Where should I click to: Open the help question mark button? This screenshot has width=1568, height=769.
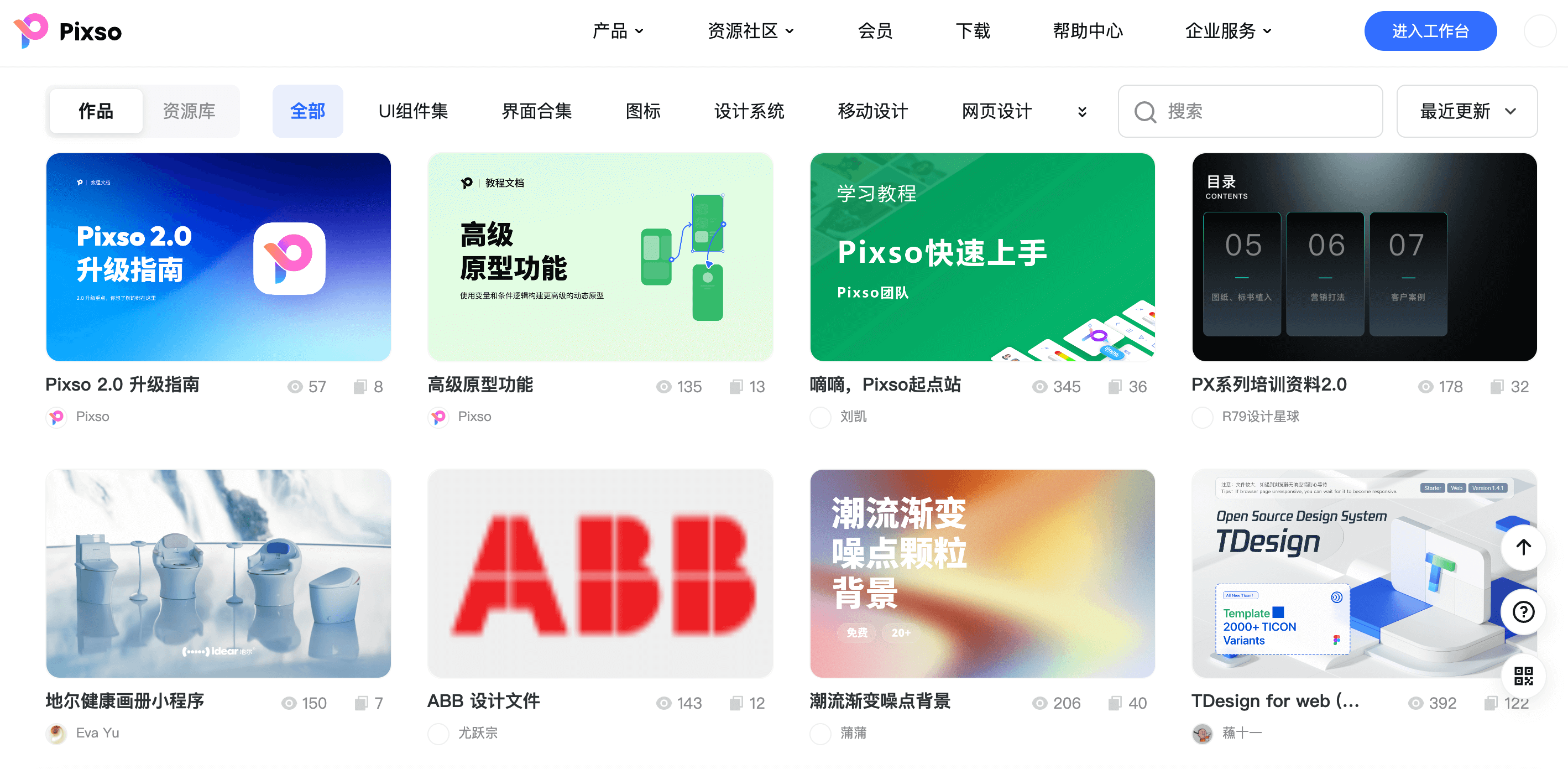(1523, 612)
